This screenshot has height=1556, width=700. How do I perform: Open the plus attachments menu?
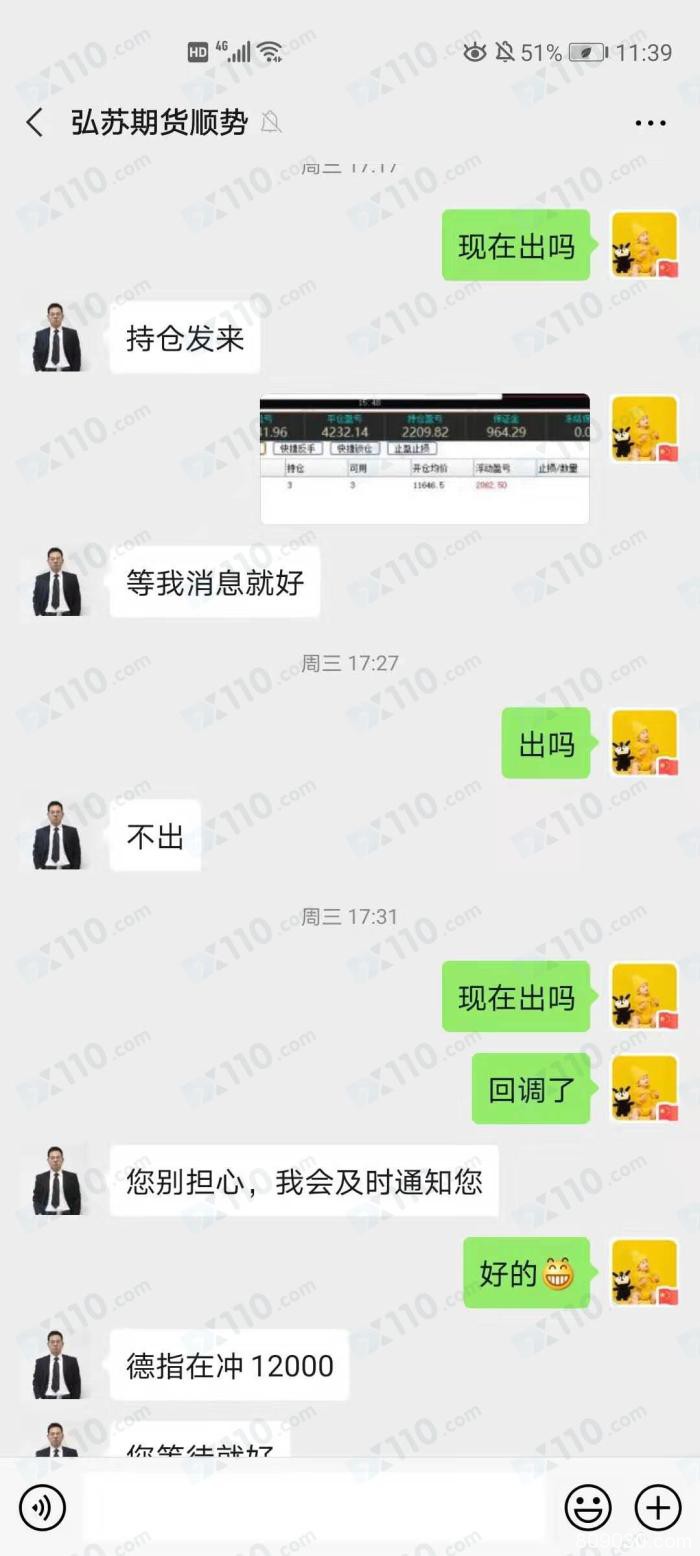coord(658,1507)
